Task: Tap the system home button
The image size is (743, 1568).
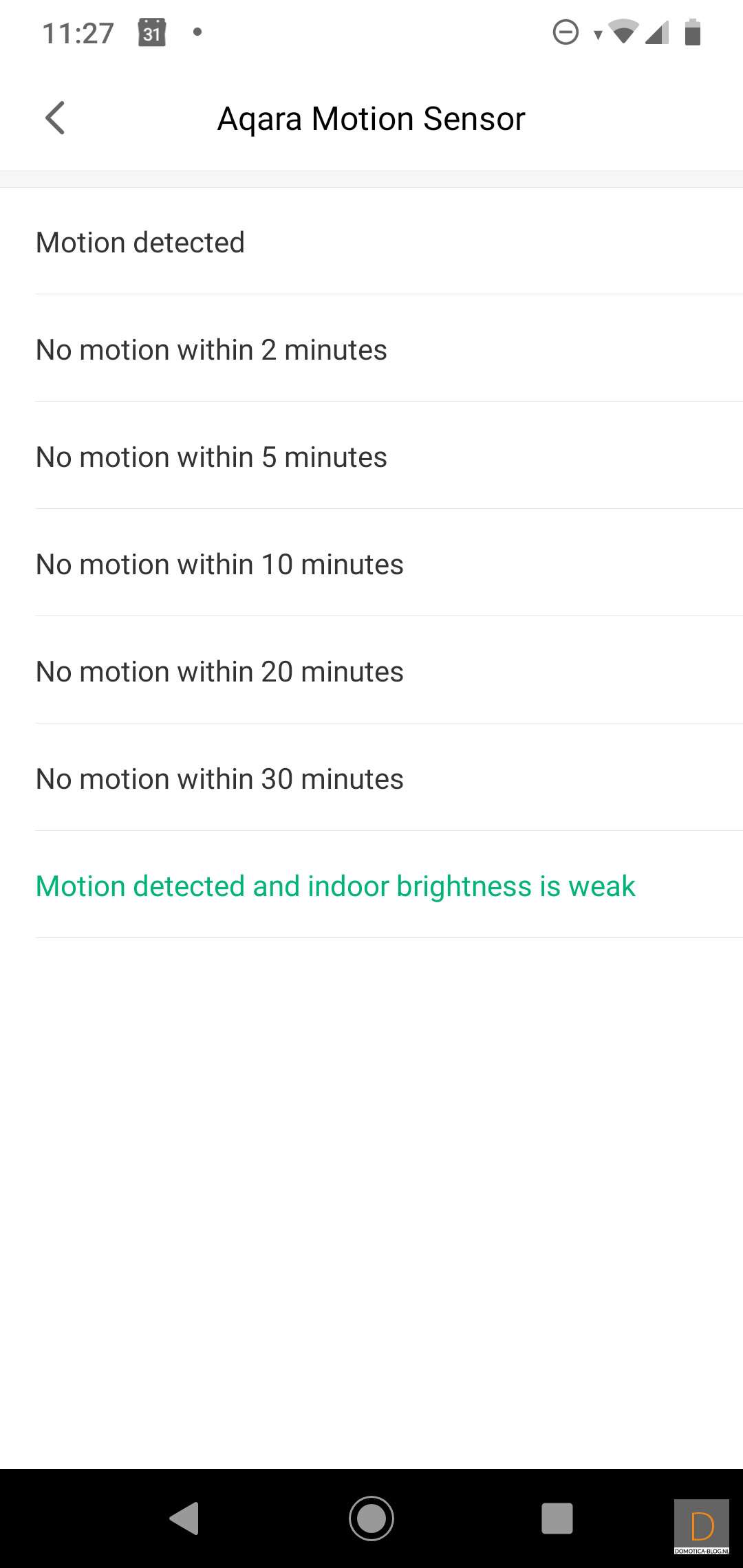Action: pos(371,1518)
